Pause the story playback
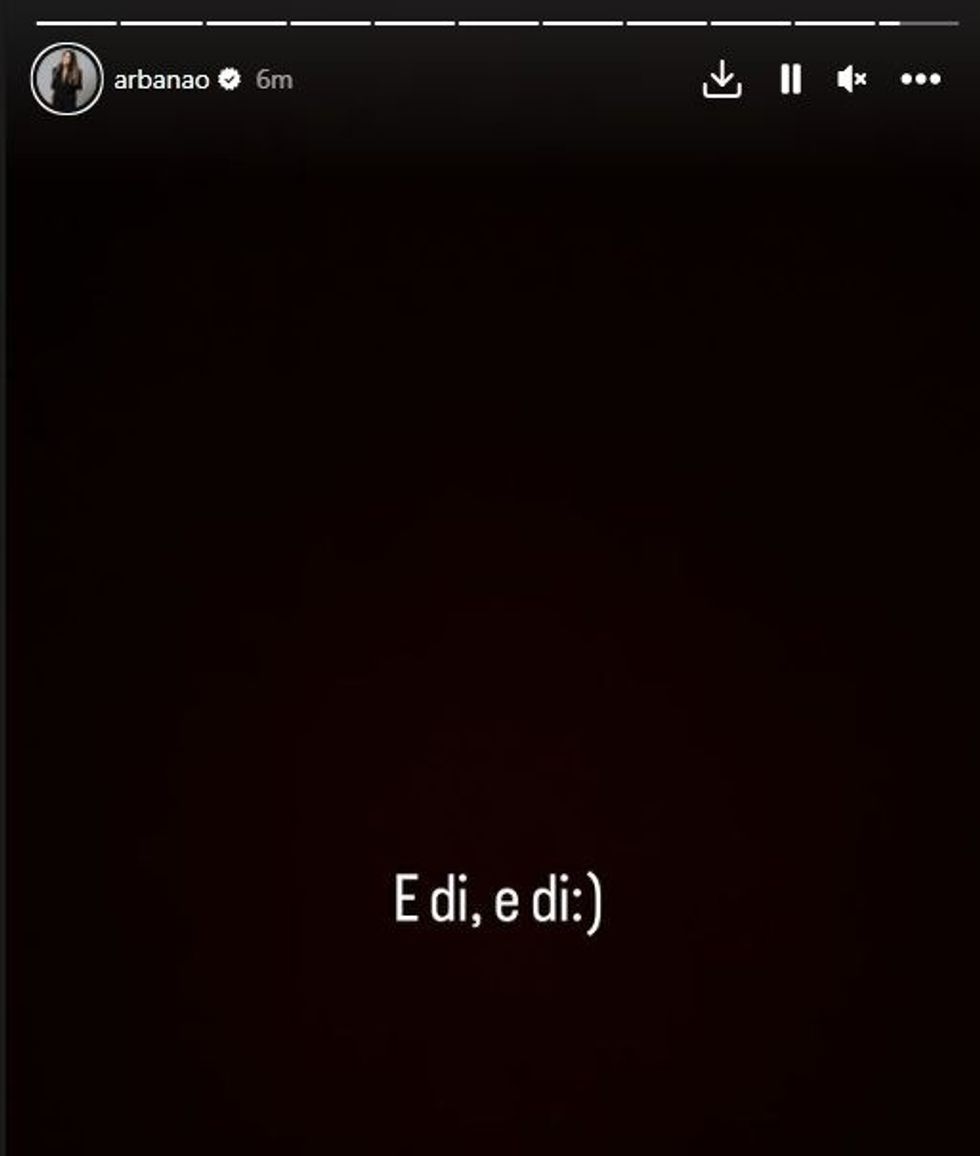This screenshot has width=980, height=1156. click(x=790, y=80)
